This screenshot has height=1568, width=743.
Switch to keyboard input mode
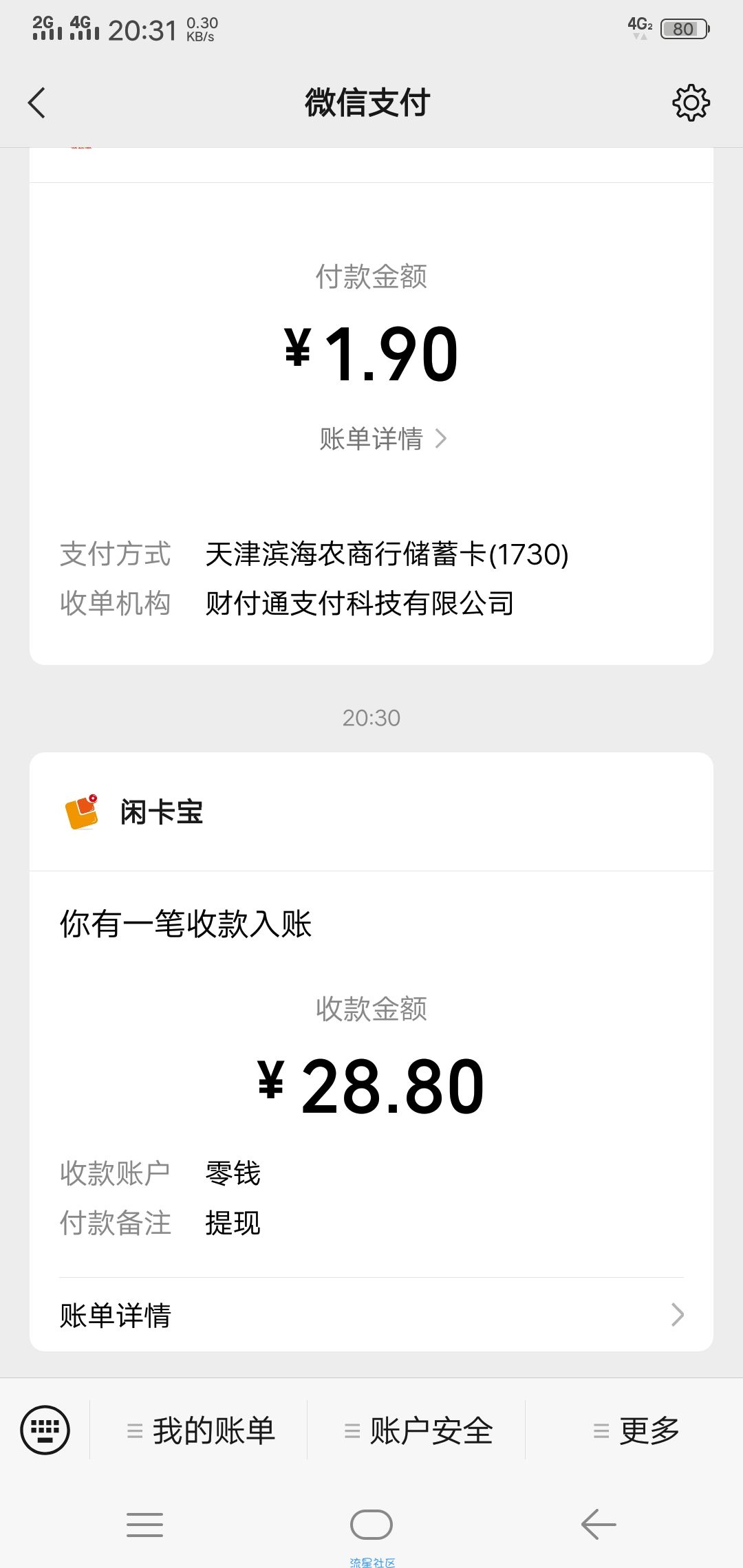point(45,1430)
